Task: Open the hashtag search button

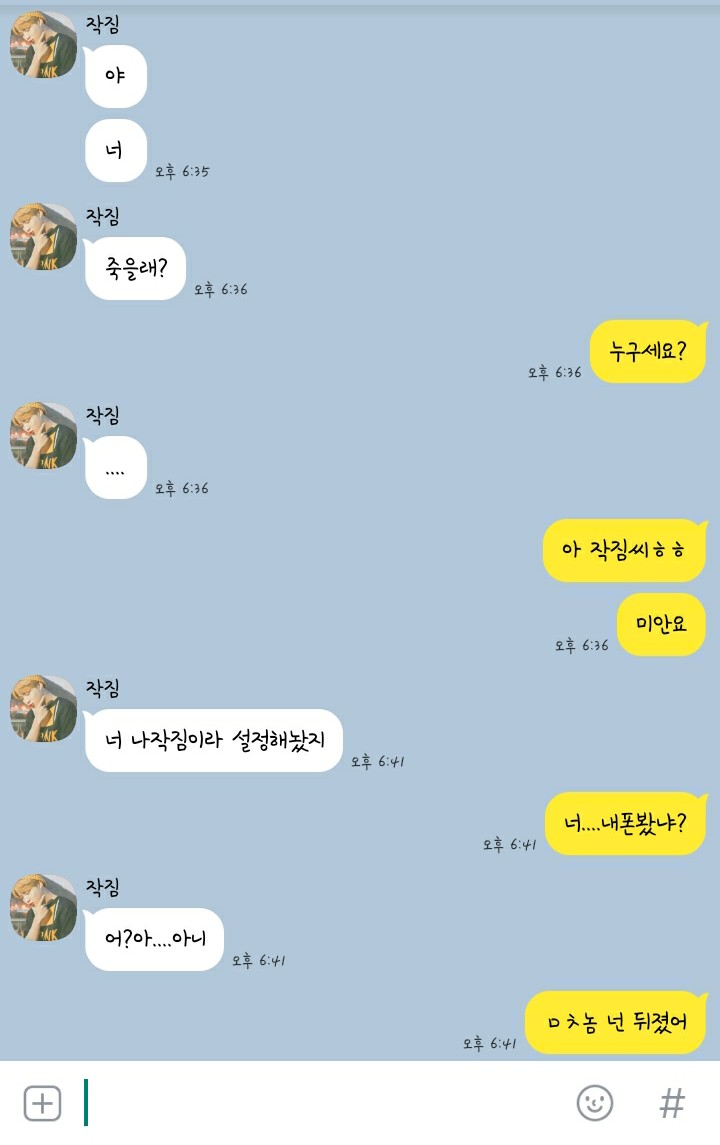Action: pyautogui.click(x=672, y=1103)
